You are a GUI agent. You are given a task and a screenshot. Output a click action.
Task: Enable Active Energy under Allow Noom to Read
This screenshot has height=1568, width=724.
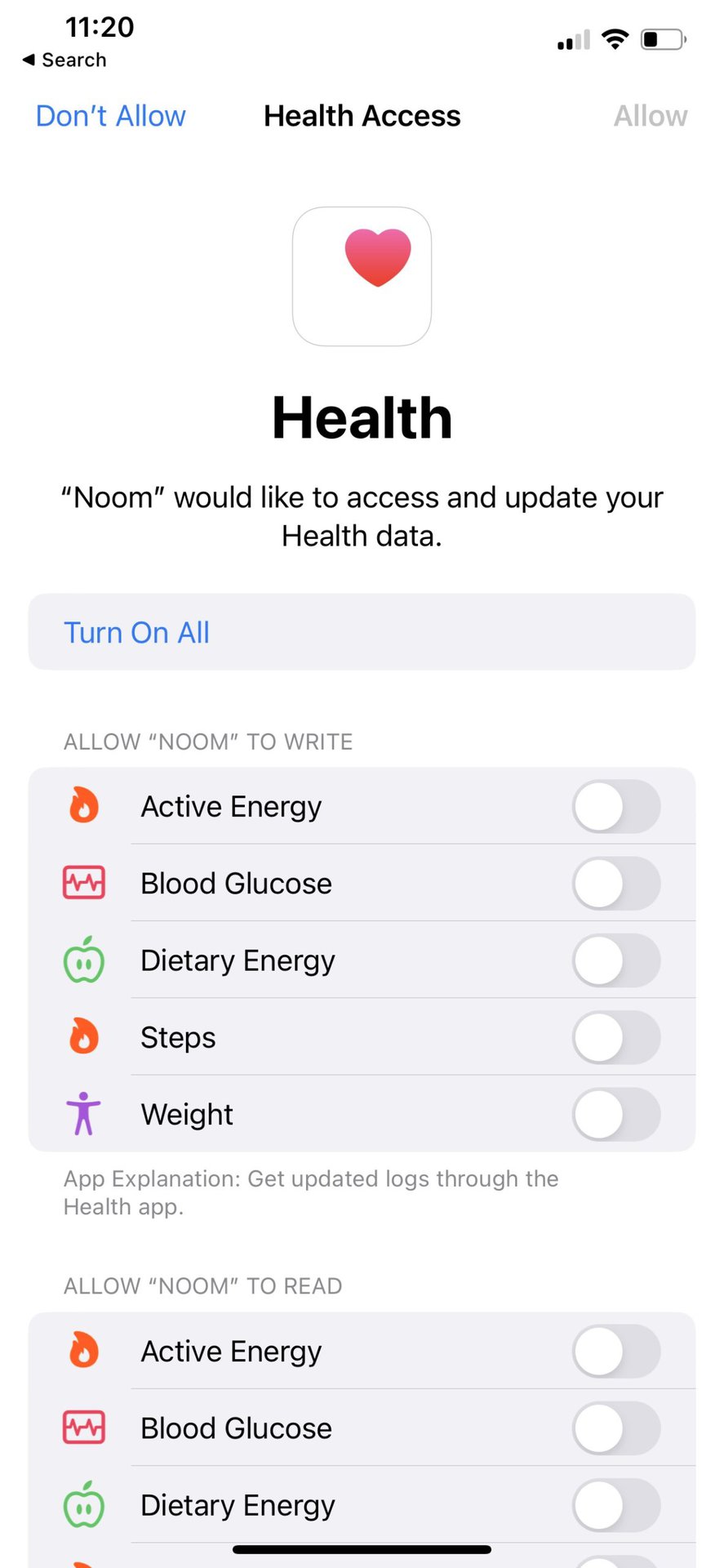[615, 1352]
